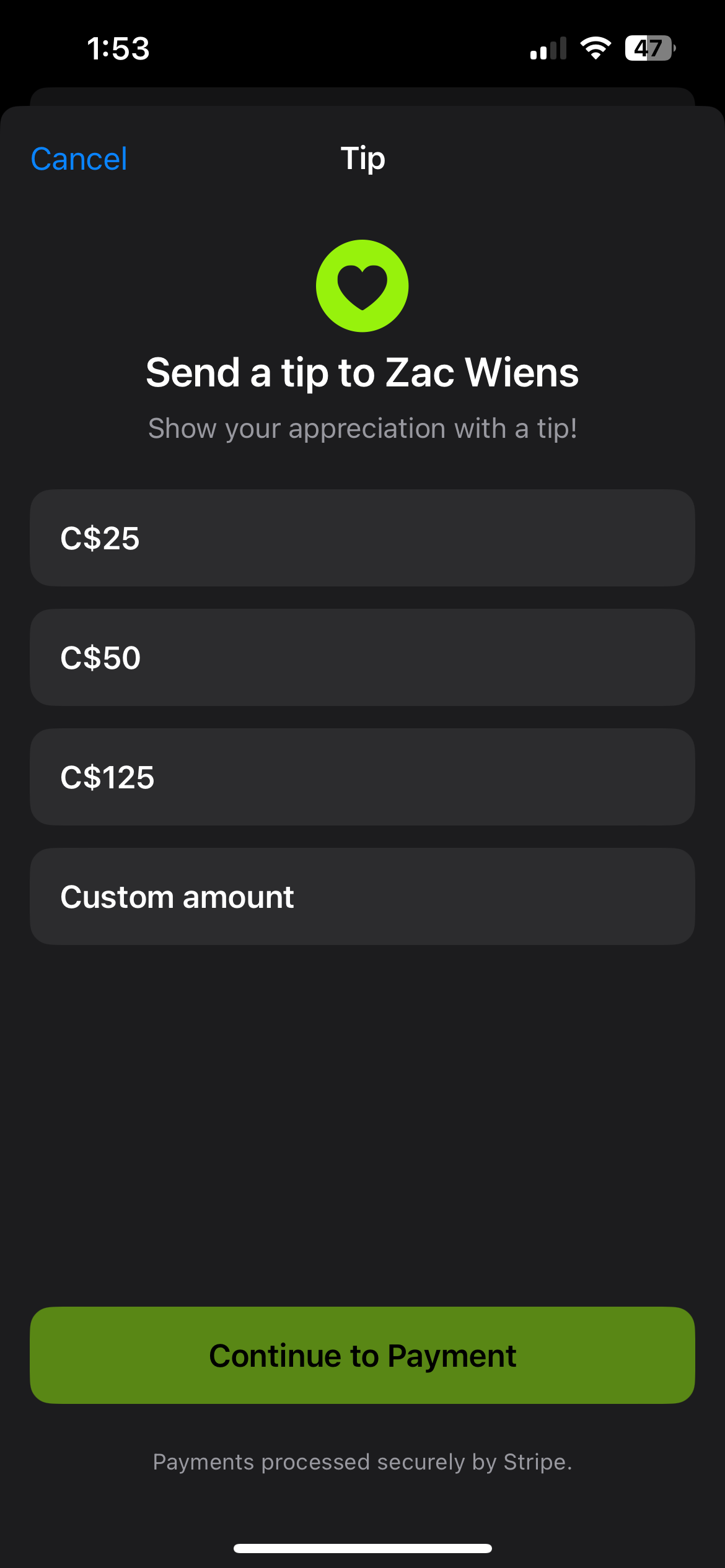Pick the C$125 tip amount

tap(362, 777)
